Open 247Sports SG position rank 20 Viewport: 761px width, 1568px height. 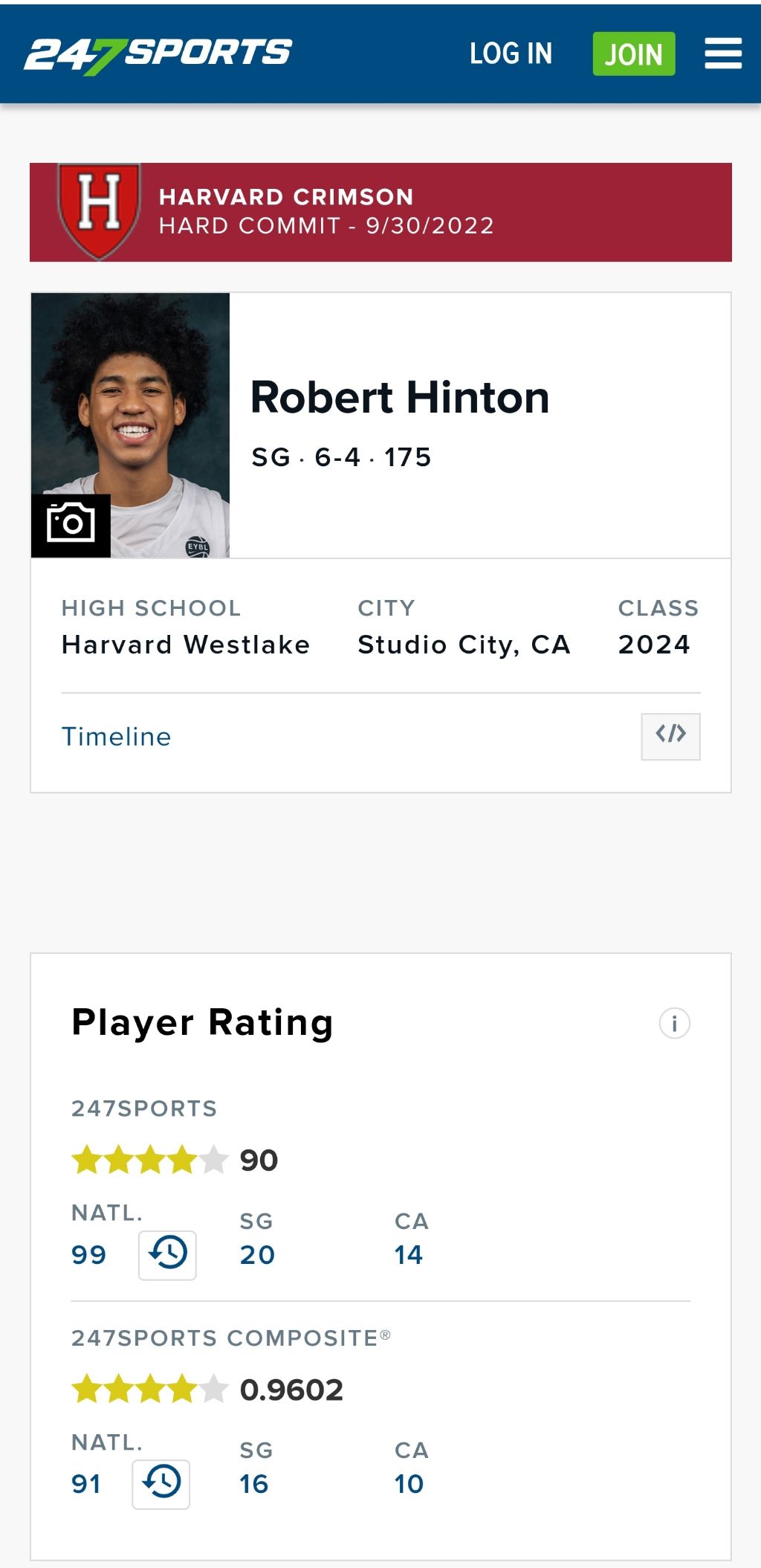257,1255
